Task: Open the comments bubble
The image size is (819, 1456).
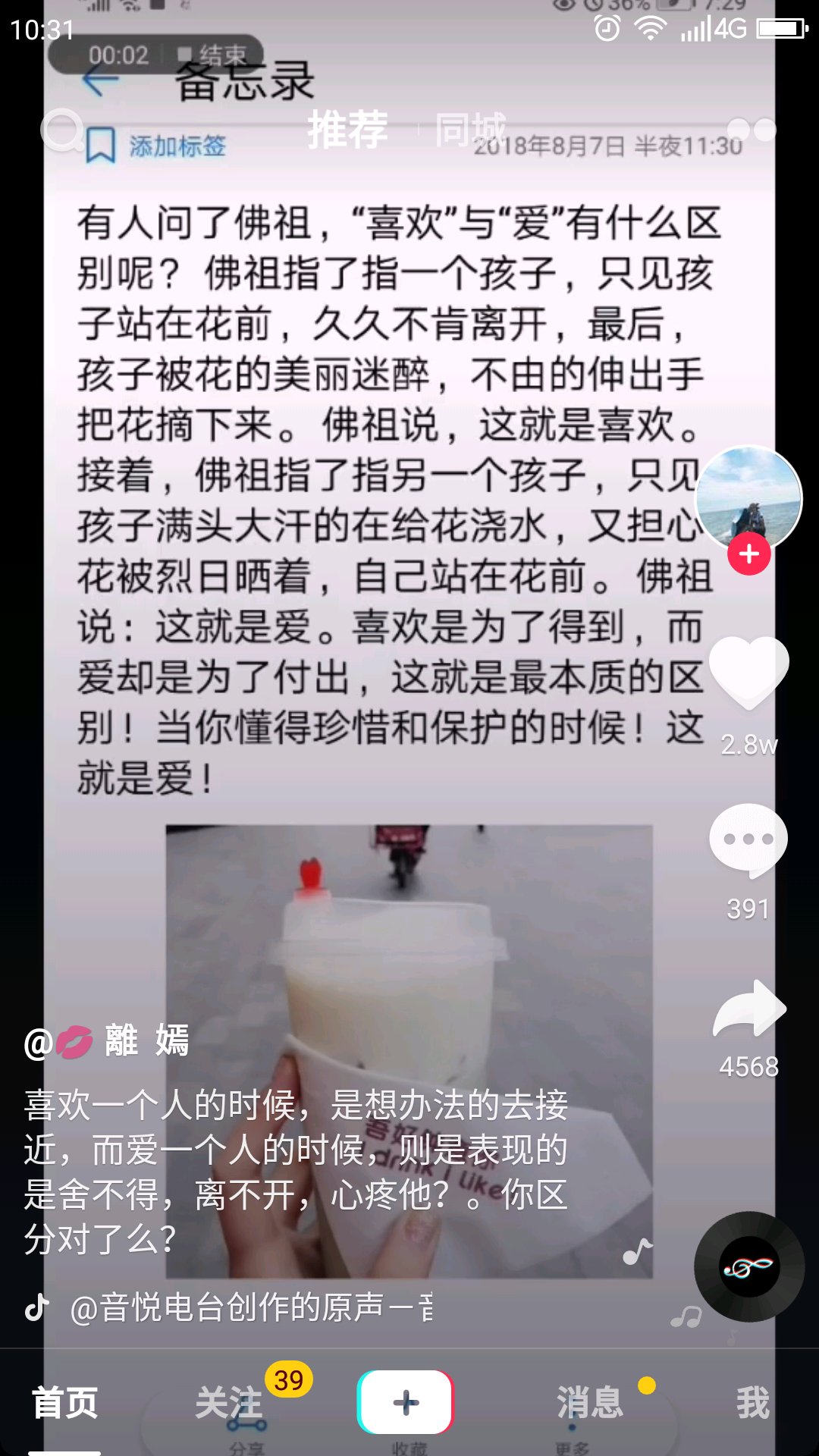Action: (748, 840)
